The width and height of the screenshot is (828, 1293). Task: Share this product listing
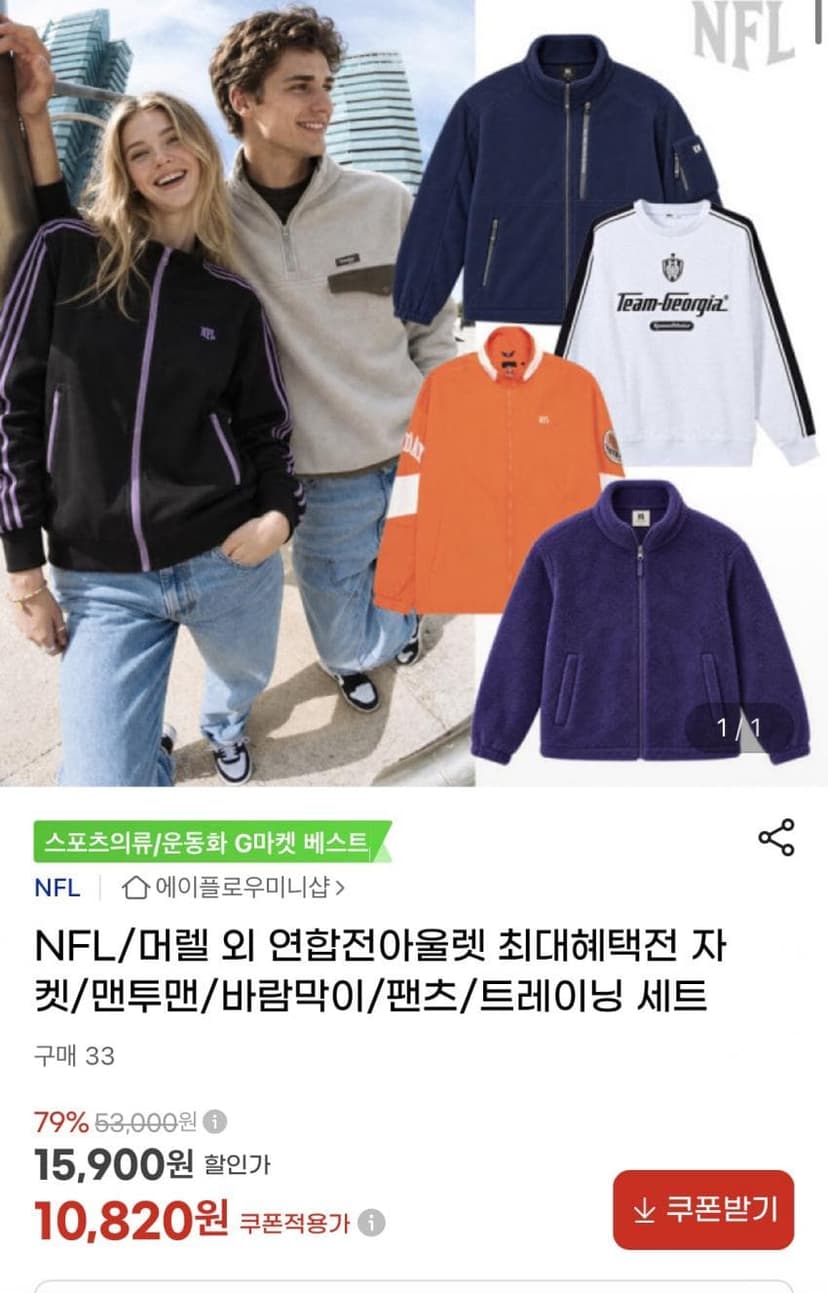click(x=776, y=837)
